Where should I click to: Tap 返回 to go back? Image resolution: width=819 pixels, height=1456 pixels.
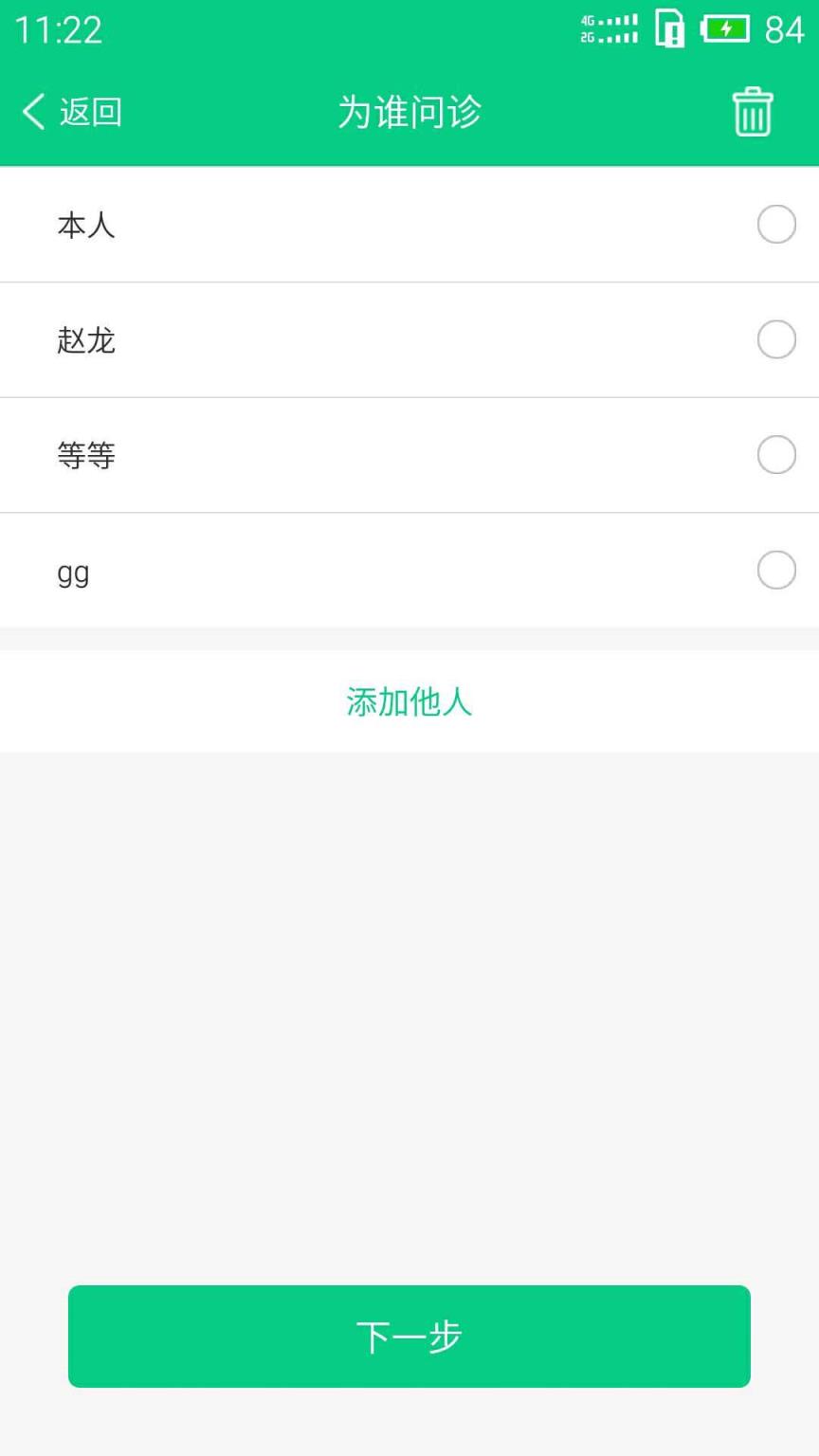click(x=90, y=111)
